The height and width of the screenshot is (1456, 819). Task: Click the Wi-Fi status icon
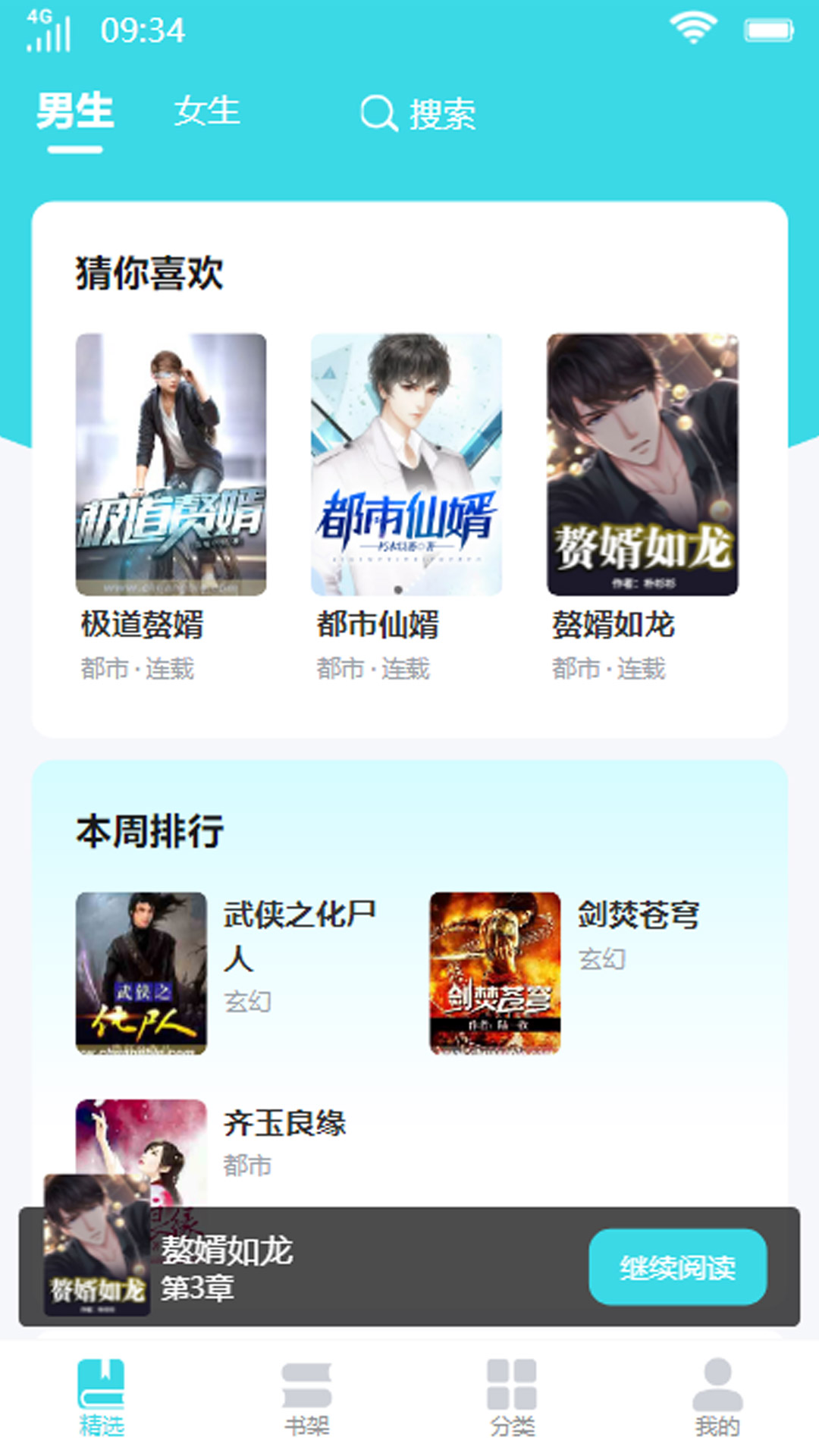(x=692, y=25)
